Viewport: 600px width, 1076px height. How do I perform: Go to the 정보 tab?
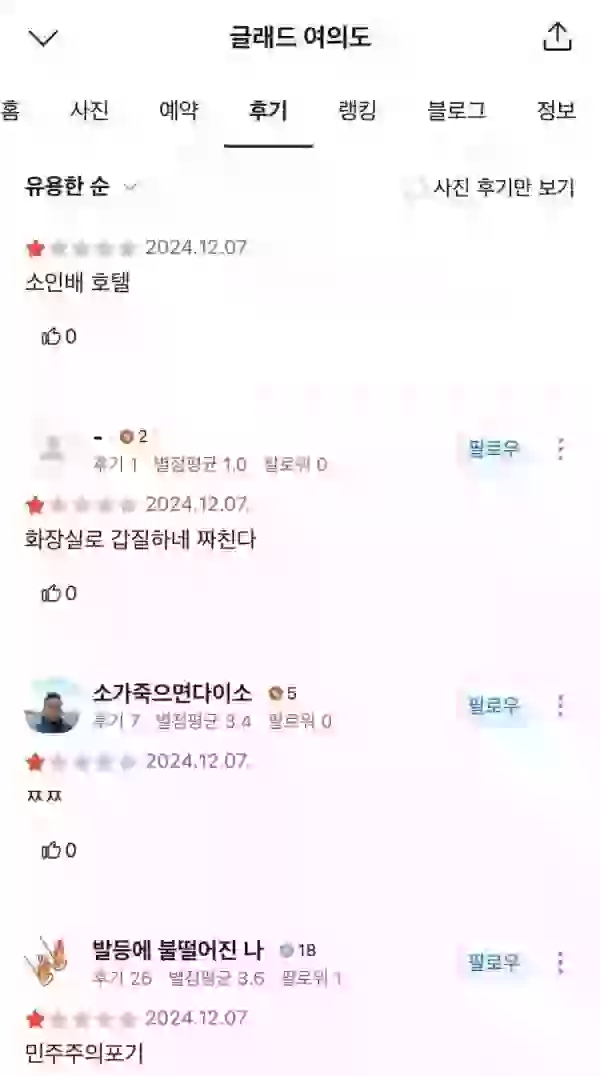point(556,111)
